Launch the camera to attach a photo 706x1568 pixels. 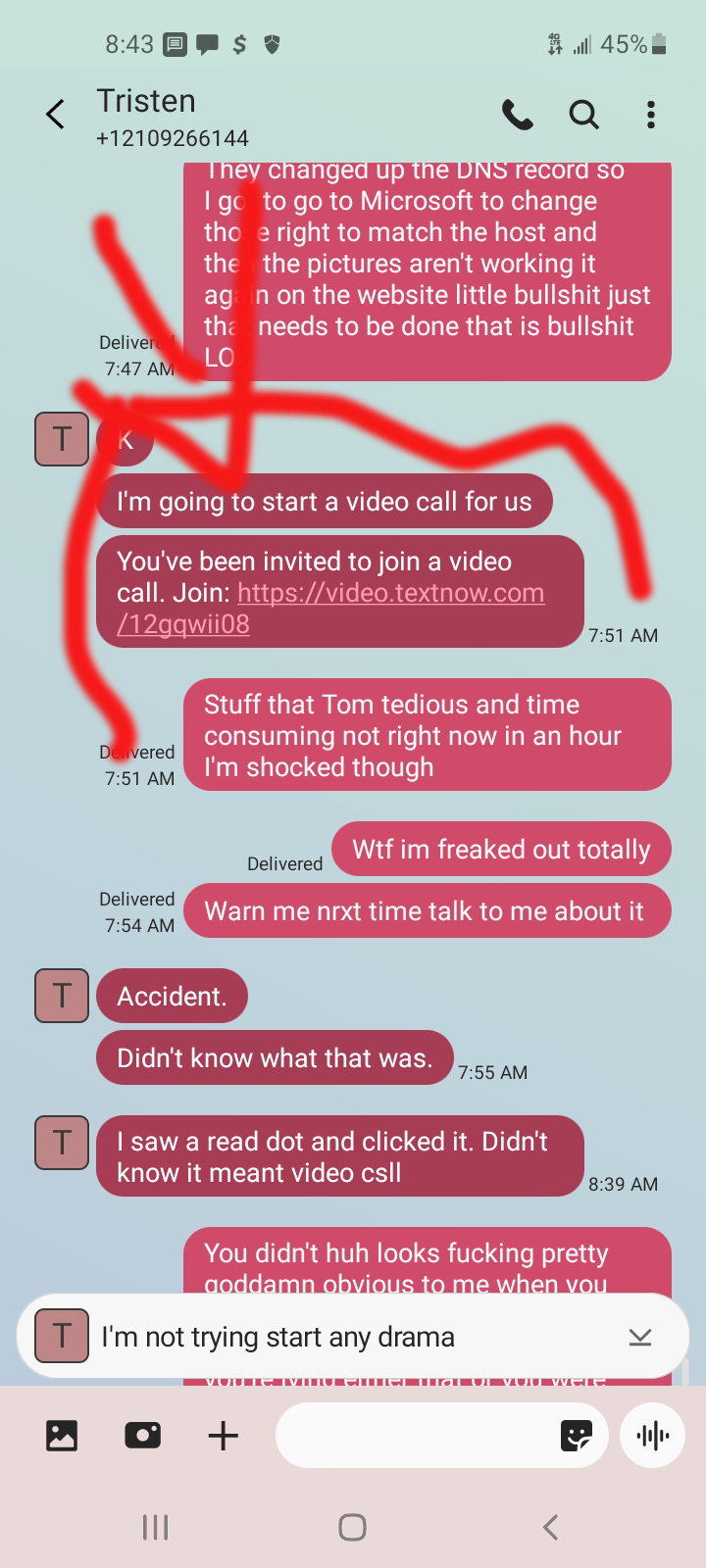[143, 1436]
